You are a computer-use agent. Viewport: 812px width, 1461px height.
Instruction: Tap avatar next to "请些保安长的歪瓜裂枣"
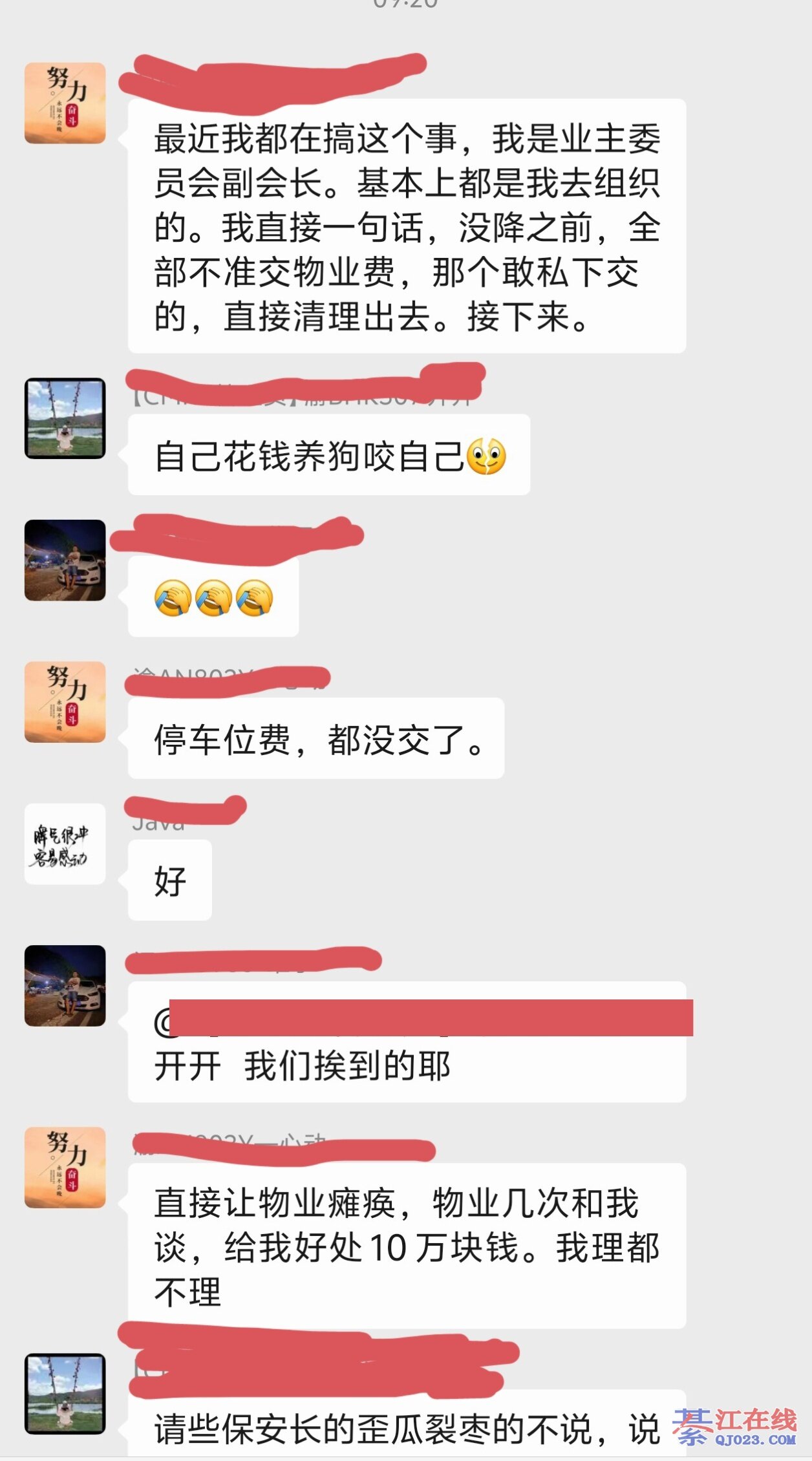[65, 1393]
